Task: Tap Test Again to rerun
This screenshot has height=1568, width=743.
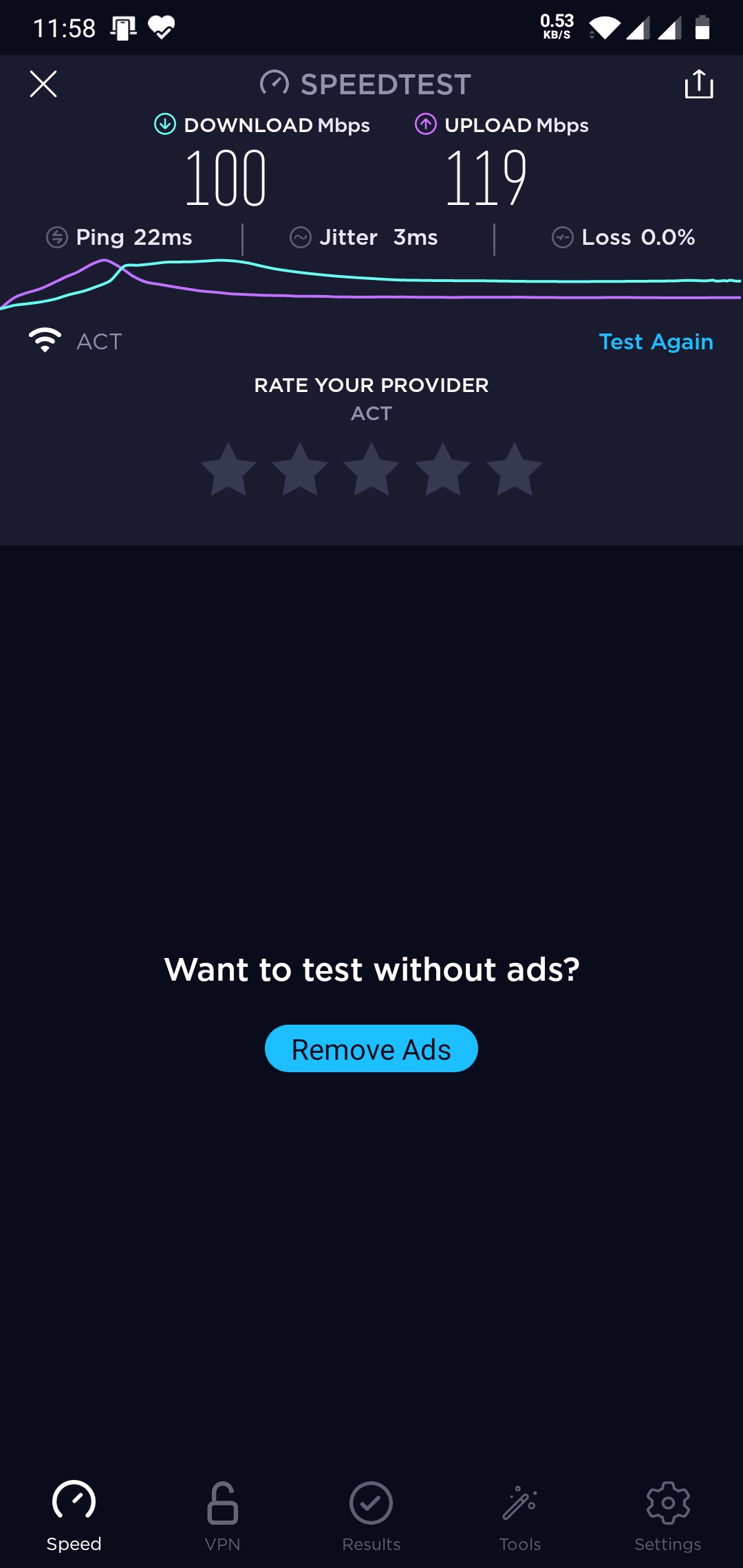Action: (x=656, y=342)
